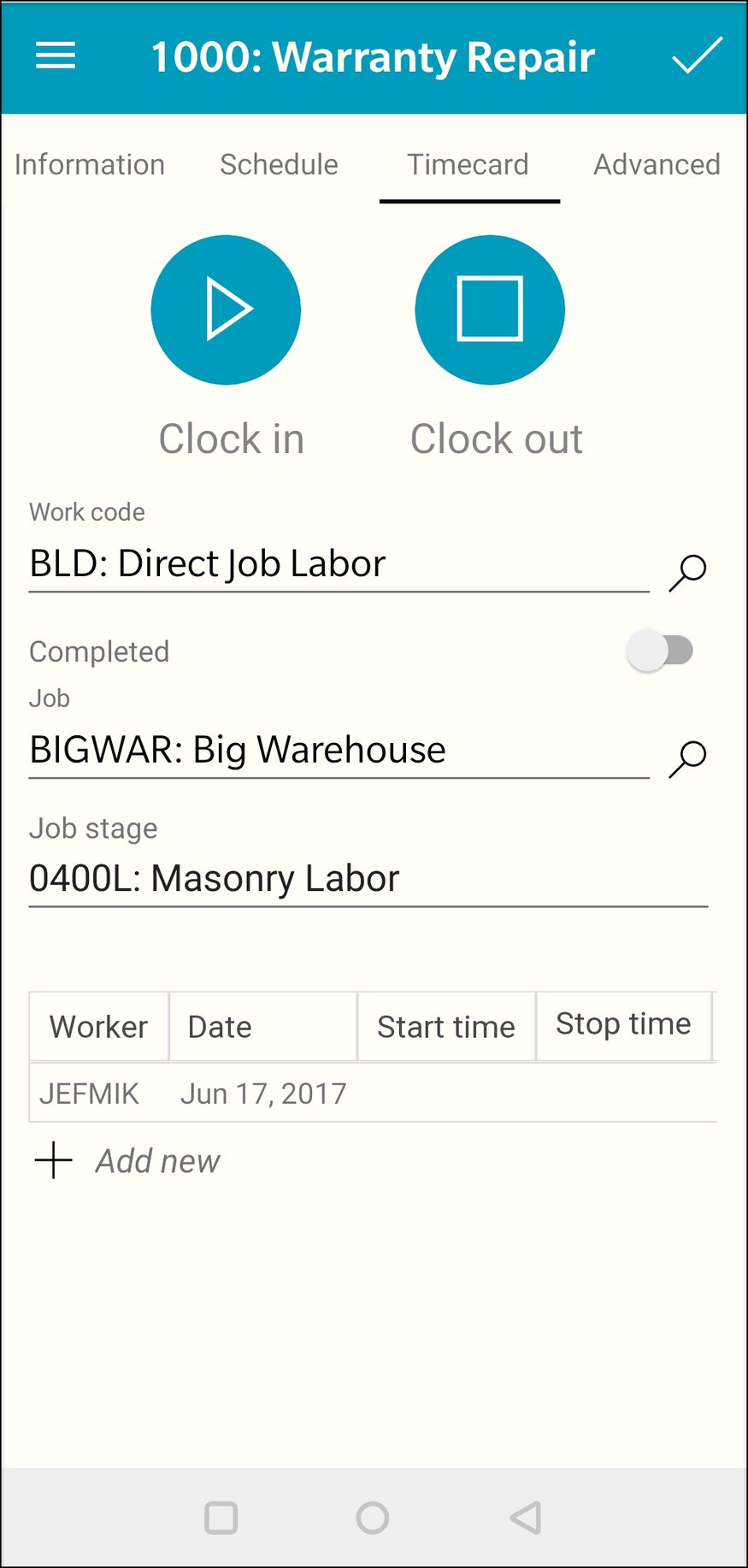The image size is (748, 1568).
Task: Open the Work code field chooser
Action: 689,571
